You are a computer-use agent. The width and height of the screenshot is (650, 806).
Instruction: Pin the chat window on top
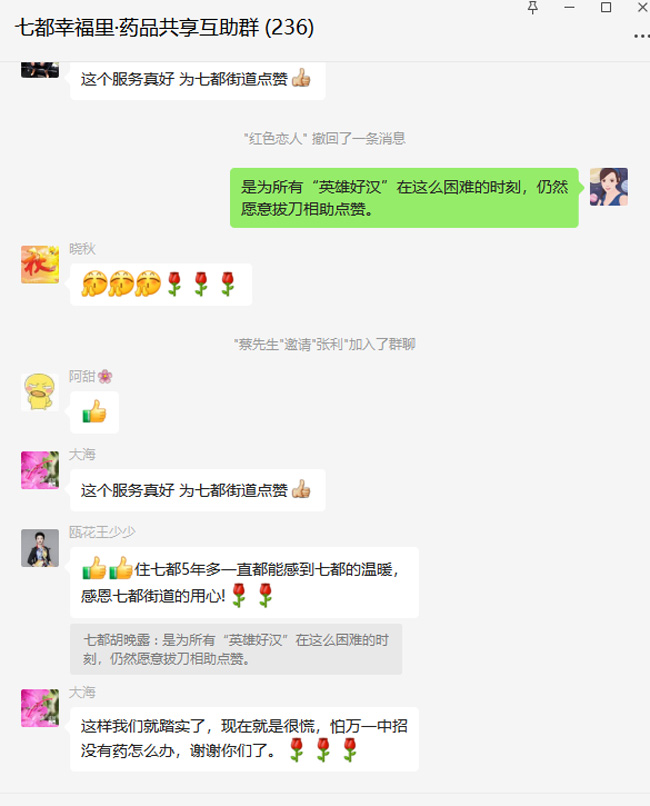[x=535, y=7]
